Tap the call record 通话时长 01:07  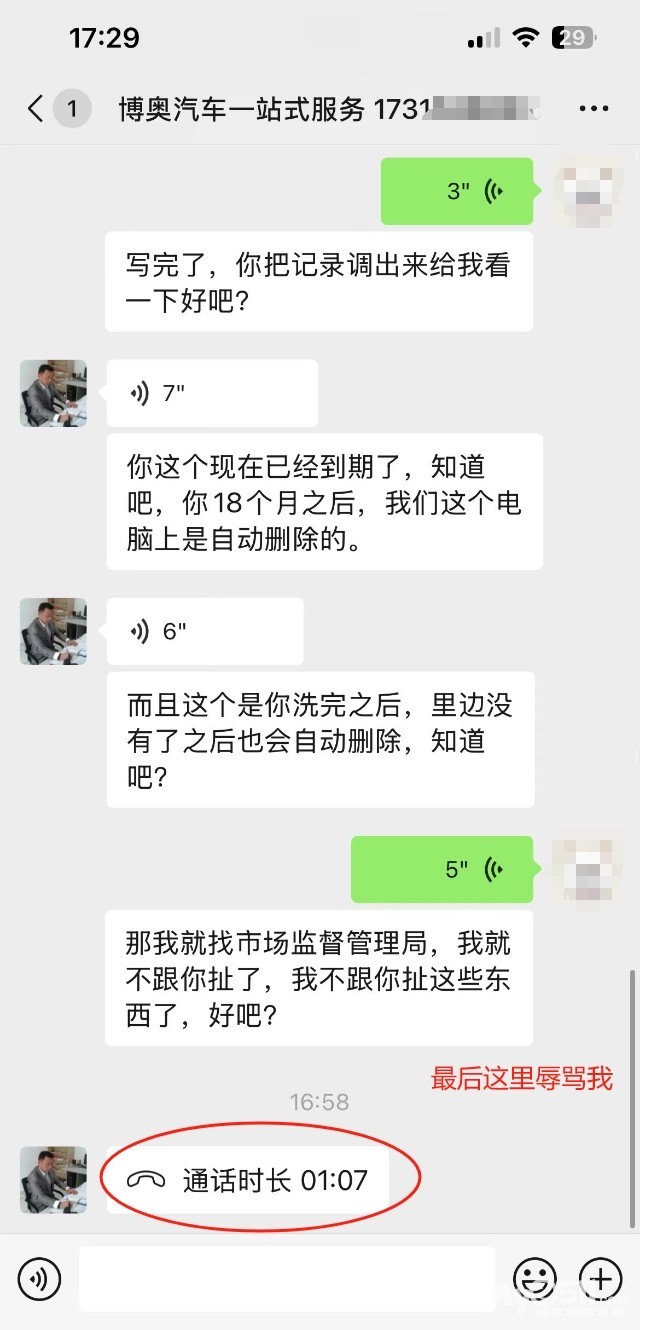click(247, 1180)
